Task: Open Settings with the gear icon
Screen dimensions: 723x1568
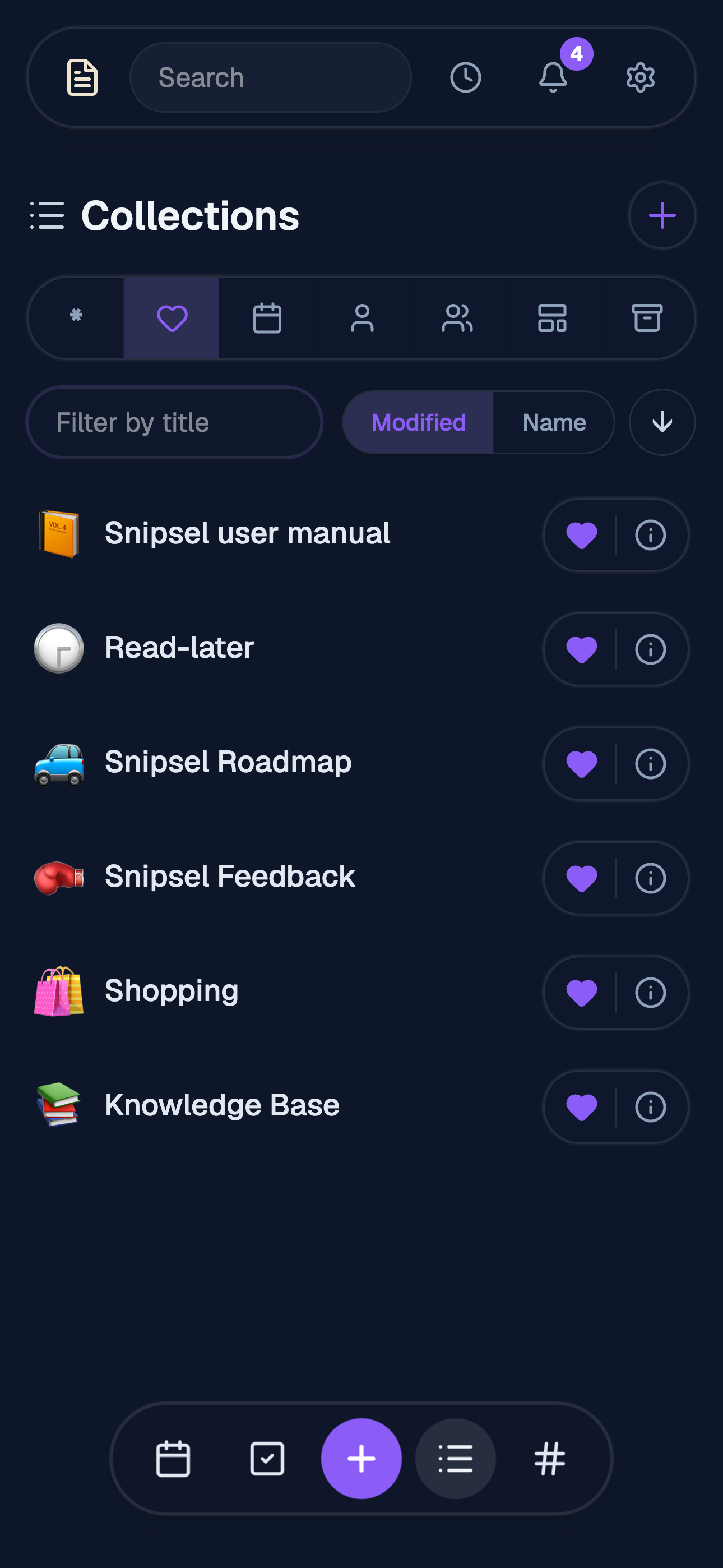Action: click(639, 77)
